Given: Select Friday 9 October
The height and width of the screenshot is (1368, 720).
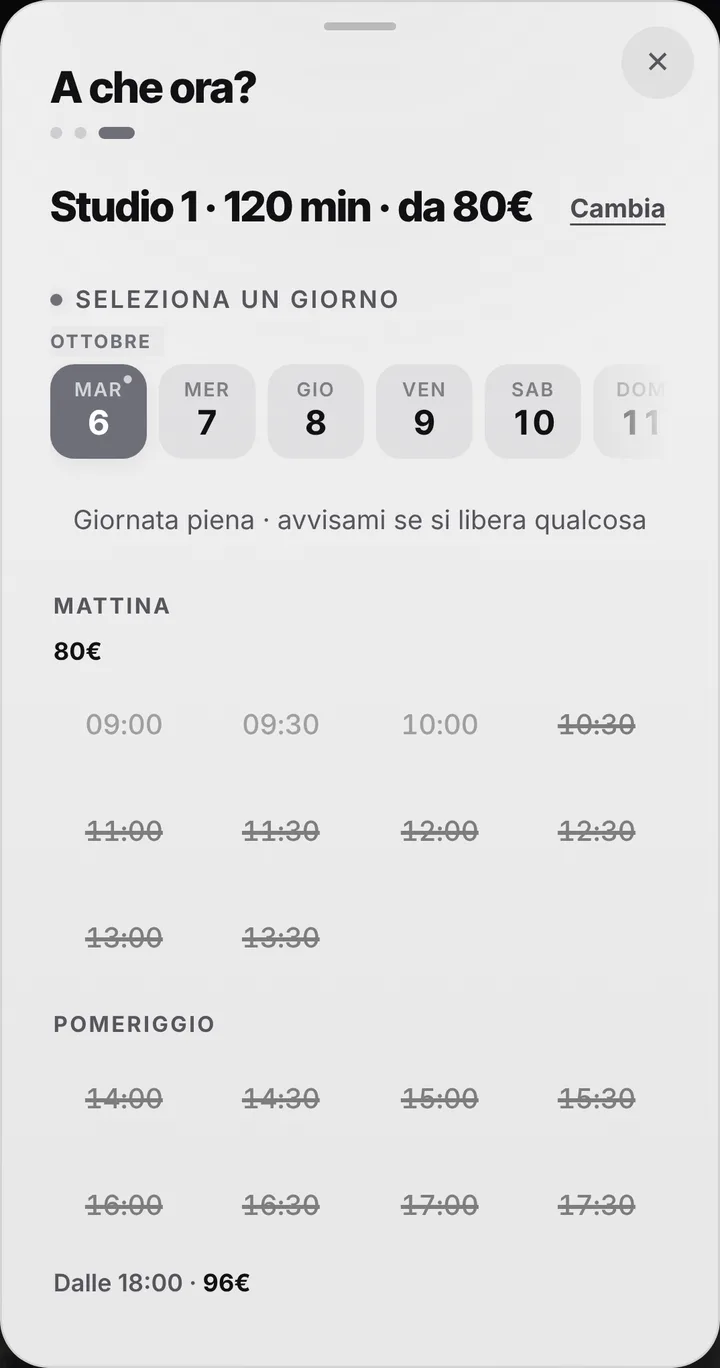Looking at the screenshot, I should [424, 411].
